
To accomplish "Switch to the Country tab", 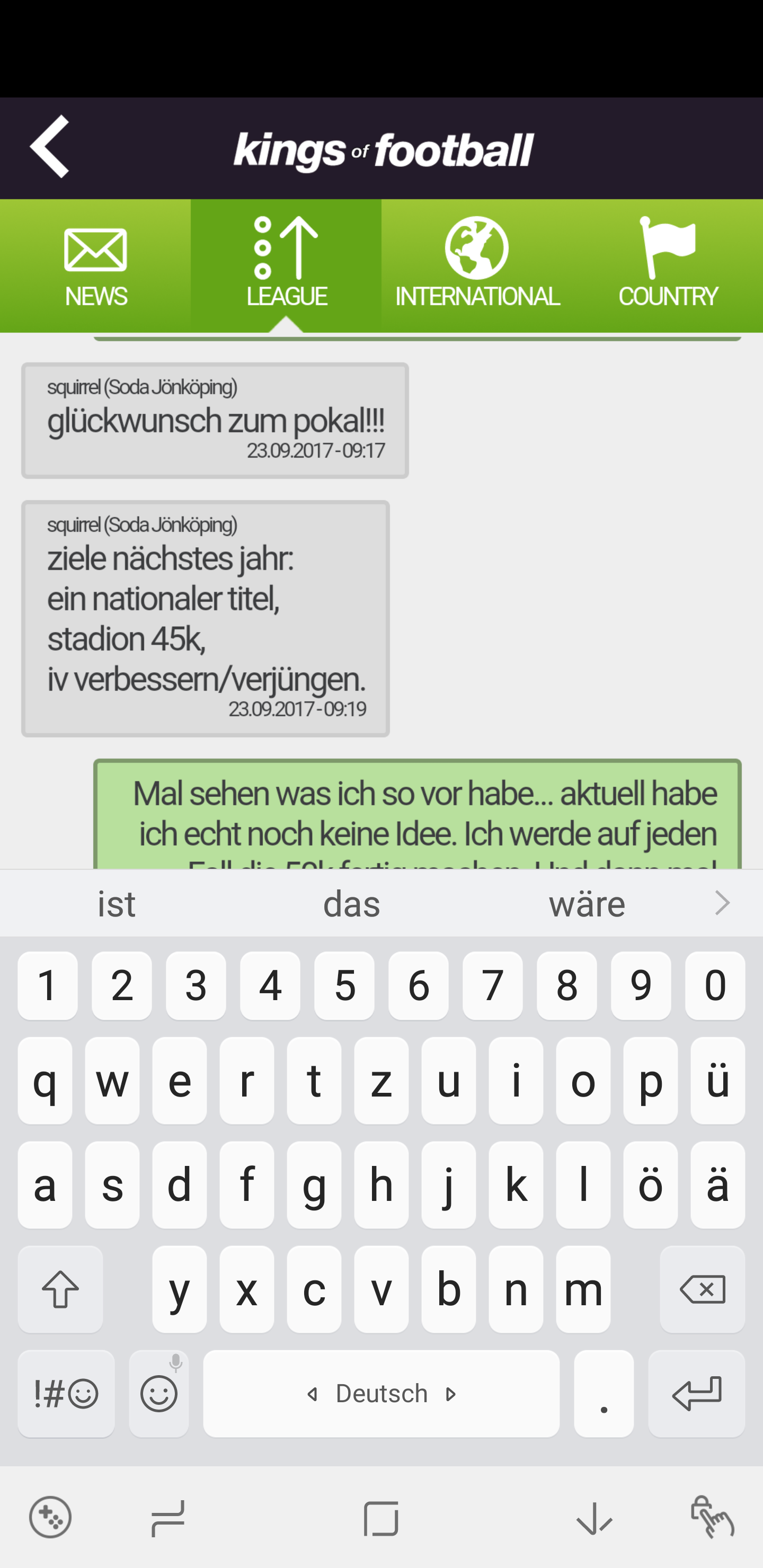I will [668, 266].
